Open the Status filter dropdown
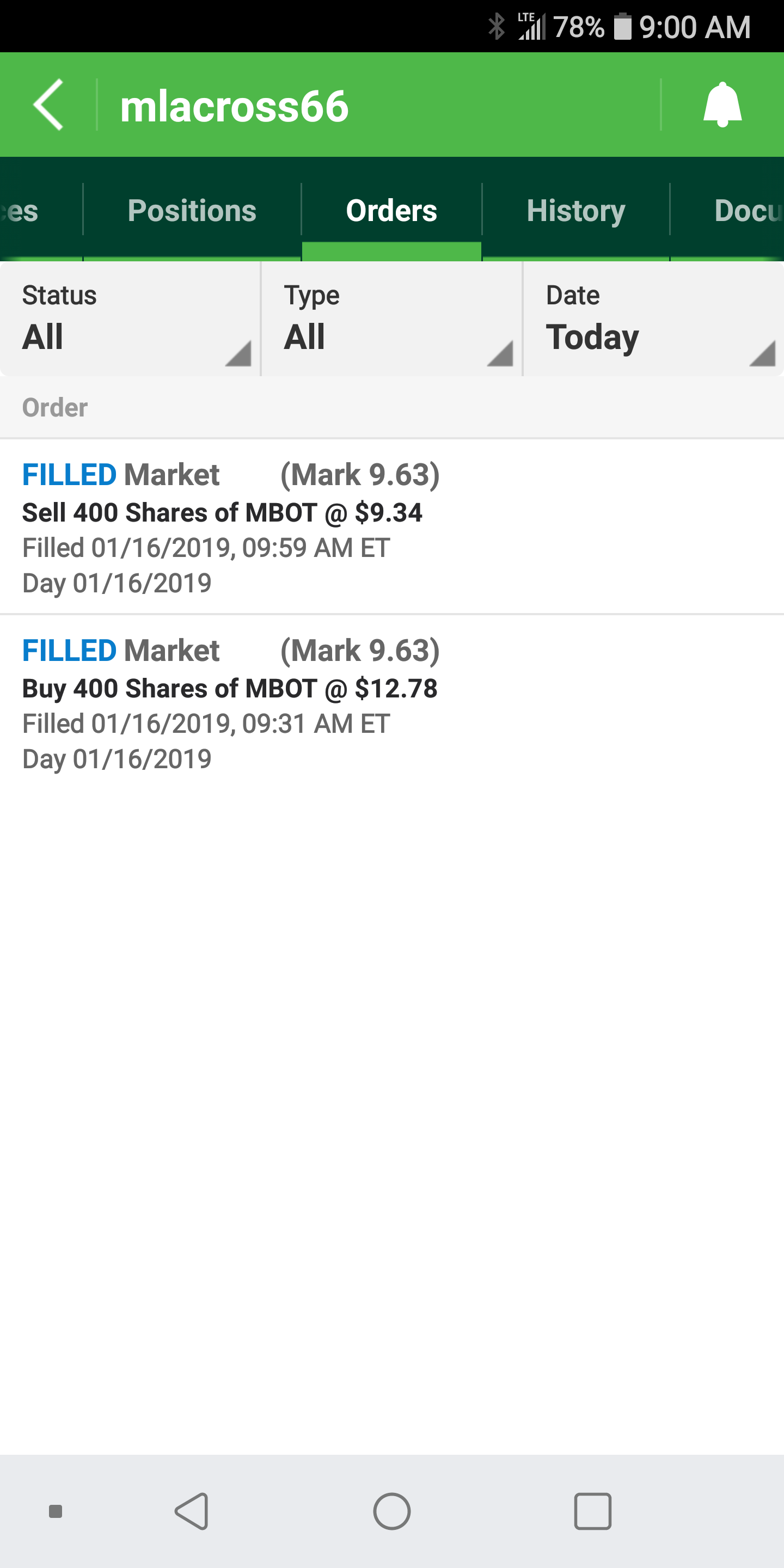The height and width of the screenshot is (1568, 784). 130,320
